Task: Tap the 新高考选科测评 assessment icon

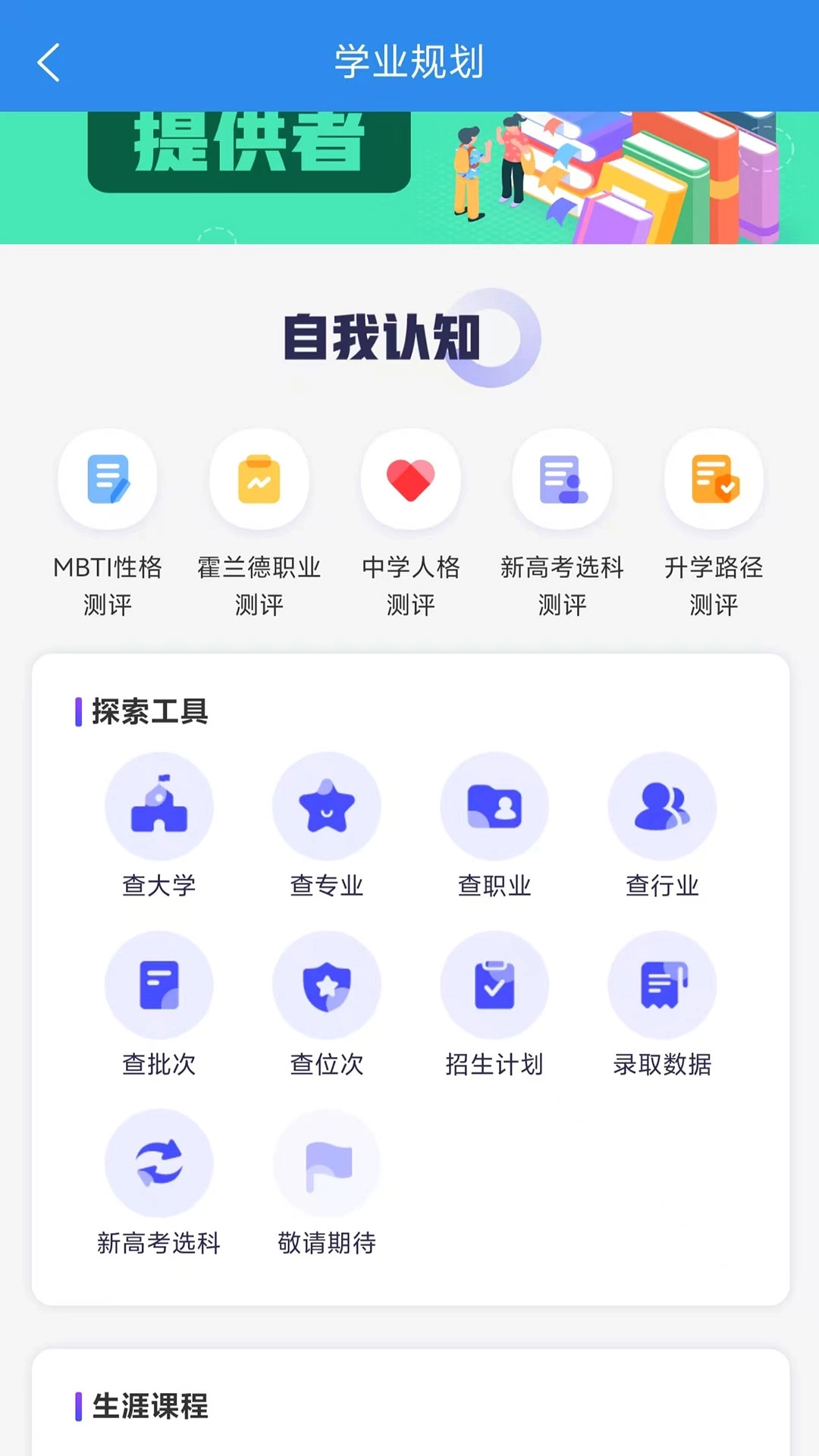Action: pyautogui.click(x=562, y=479)
